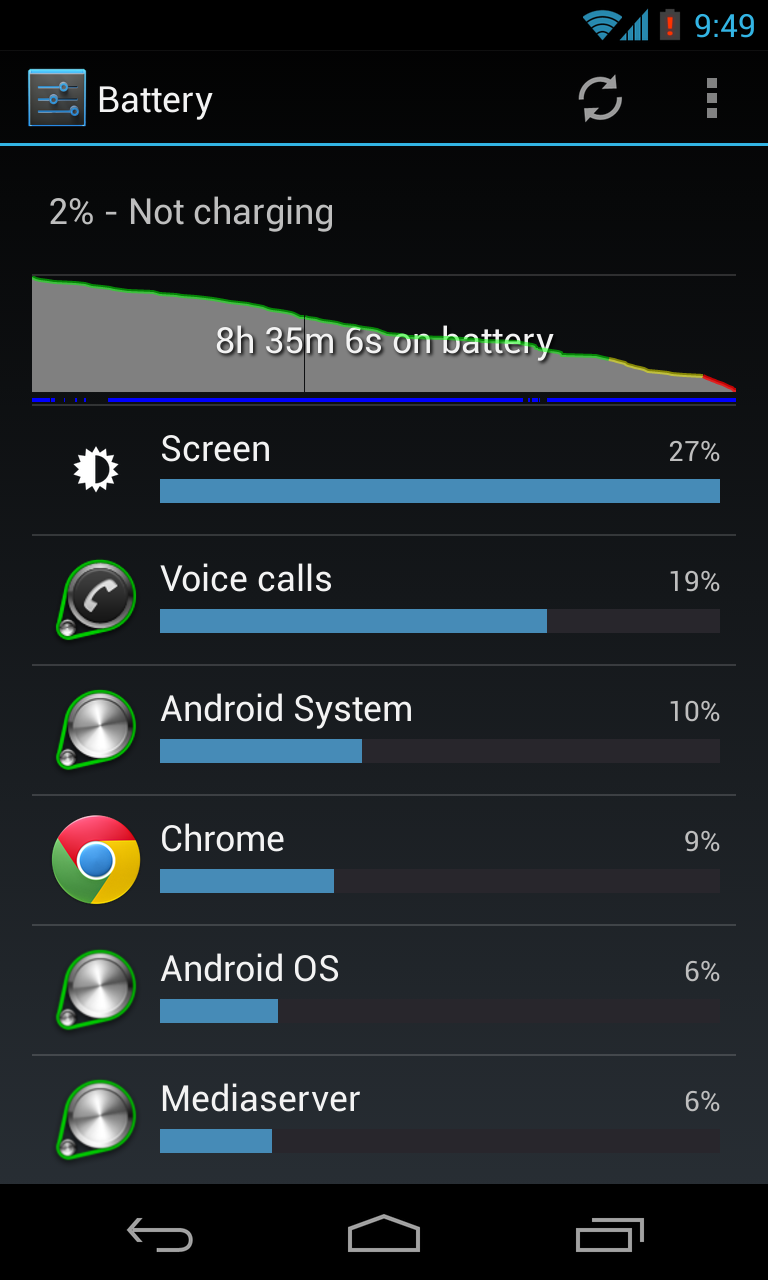Open Android System usage details
Image resolution: width=768 pixels, height=1280 pixels.
click(x=384, y=730)
